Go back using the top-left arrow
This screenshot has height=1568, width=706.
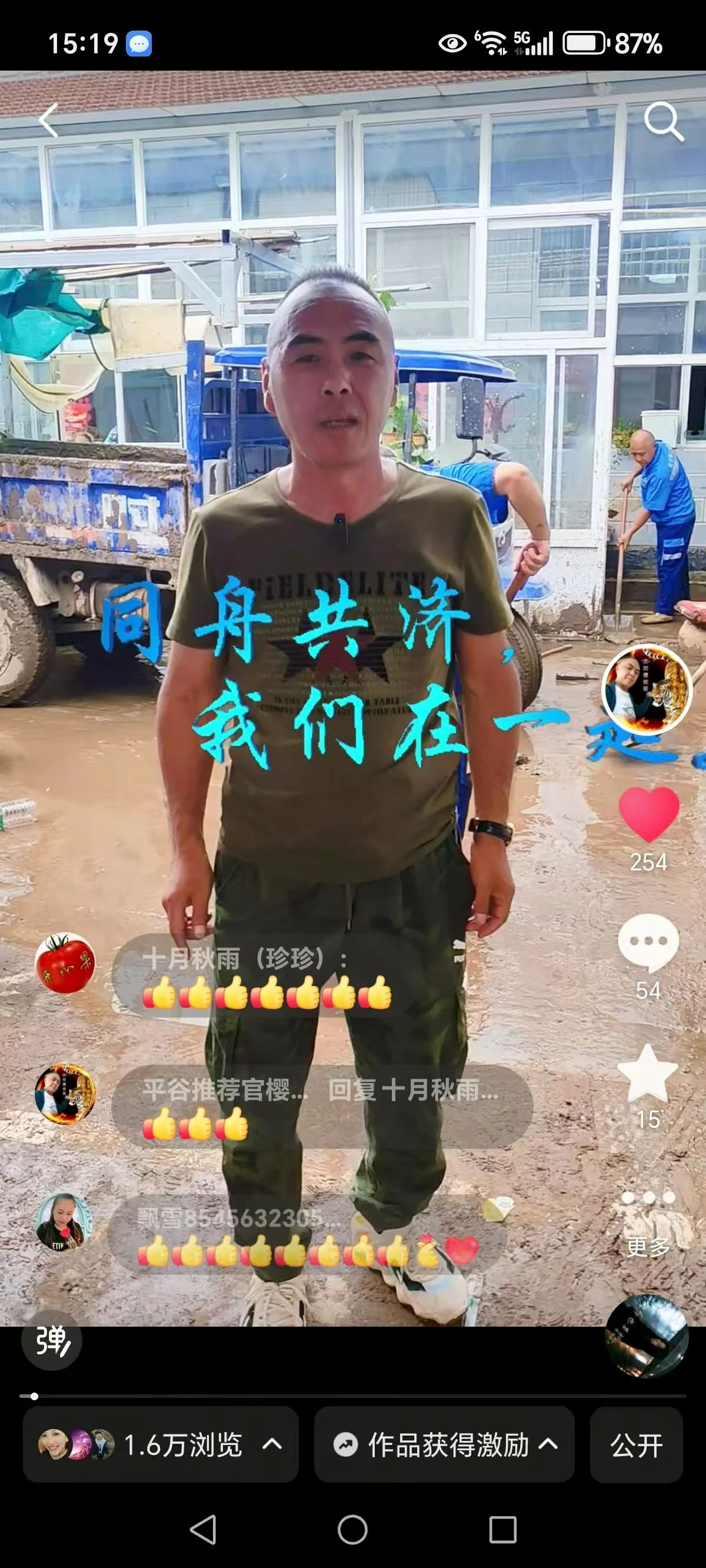click(49, 120)
